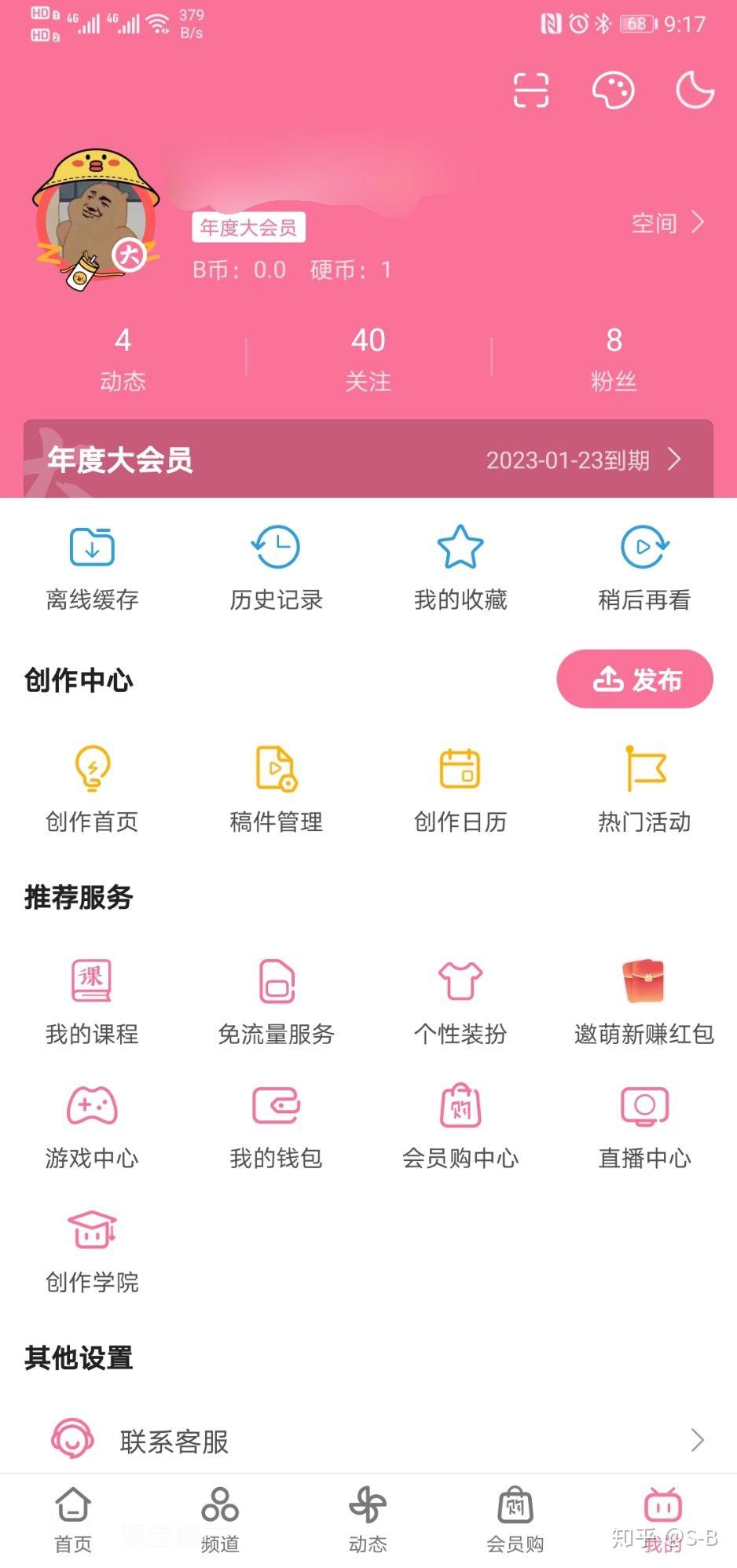Viewport: 737px width, 1568px height.
Task: Open the QR code scanner
Action: click(x=530, y=90)
